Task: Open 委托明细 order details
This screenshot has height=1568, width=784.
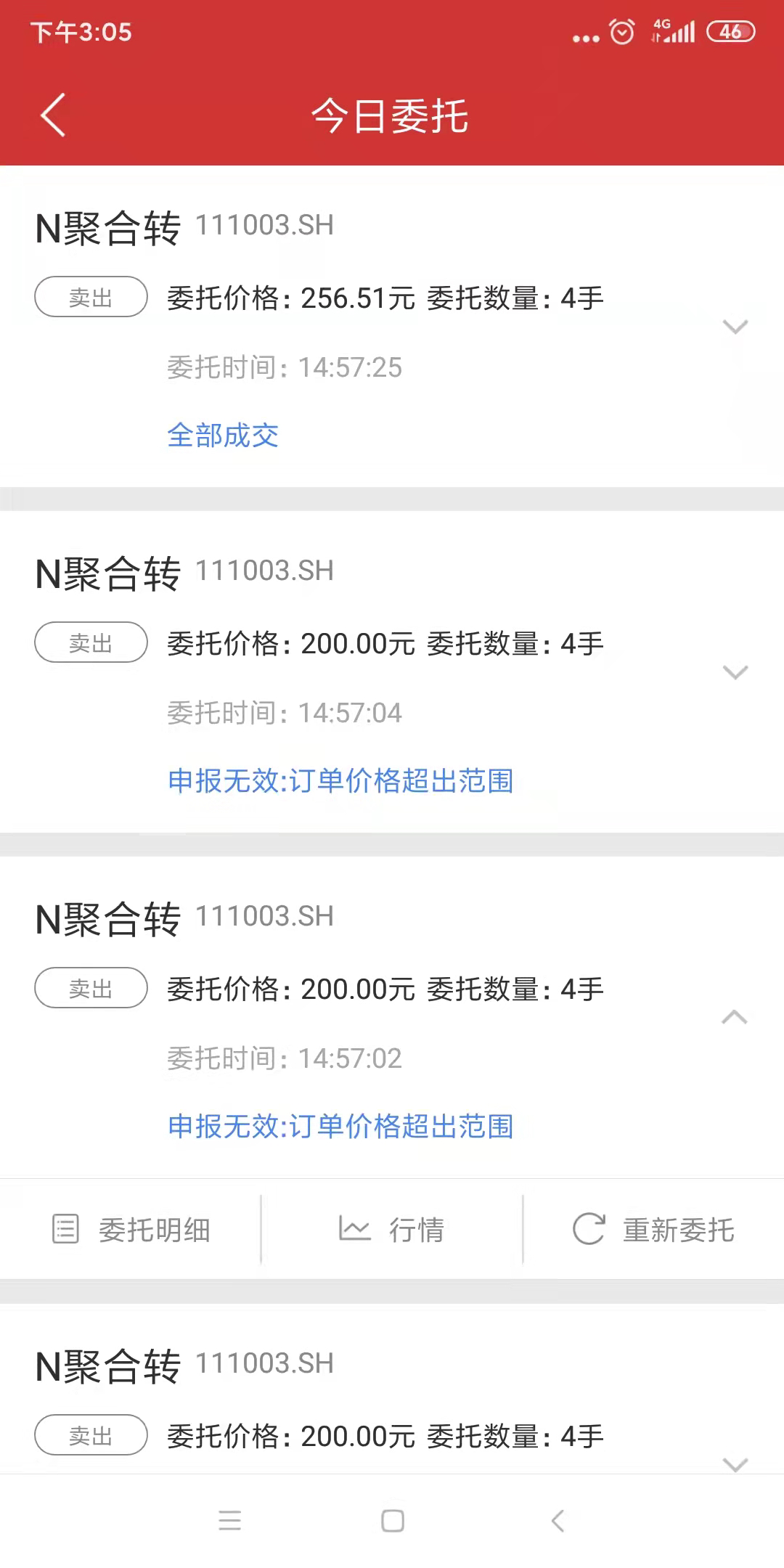Action: (132, 1230)
